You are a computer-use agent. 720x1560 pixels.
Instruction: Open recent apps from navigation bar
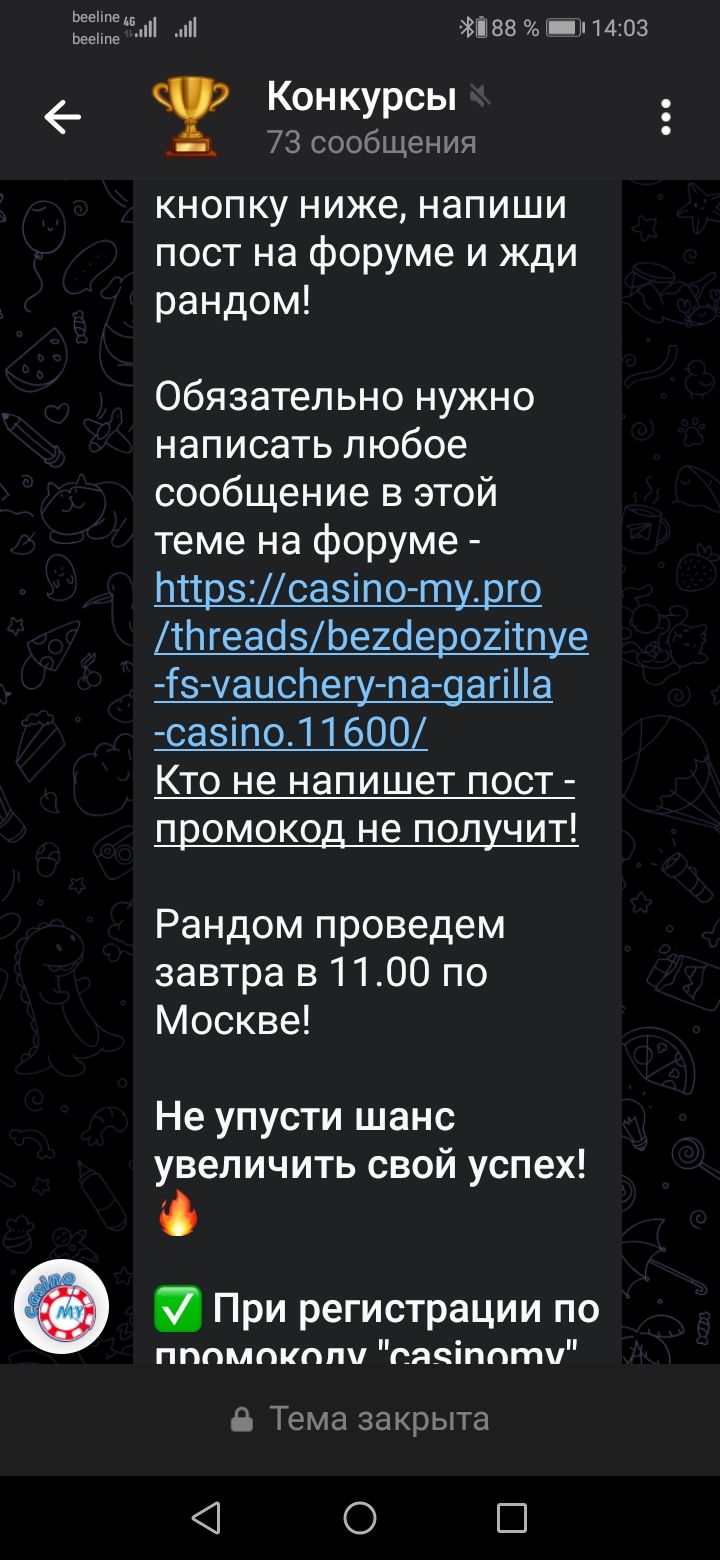coord(511,1518)
